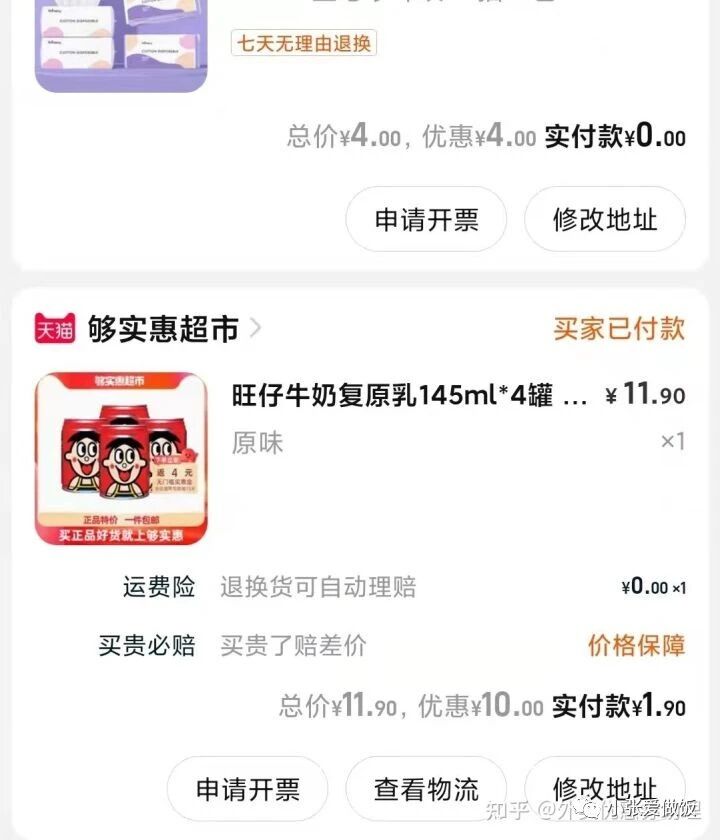The height and width of the screenshot is (840, 720).
Task: Tap 修改地址 for the ¥0.00 order
Action: (604, 219)
